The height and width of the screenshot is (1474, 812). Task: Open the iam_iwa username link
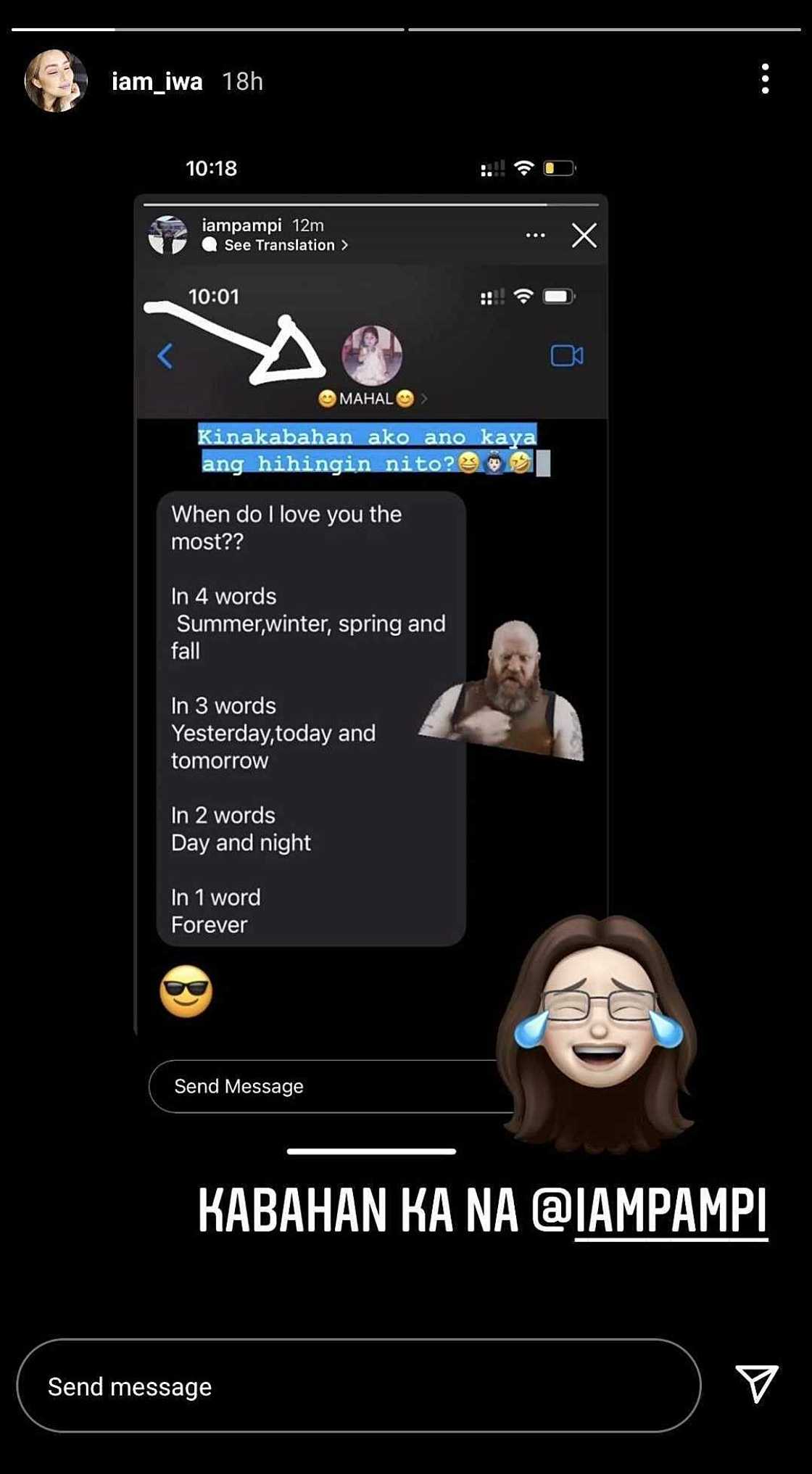pos(157,81)
